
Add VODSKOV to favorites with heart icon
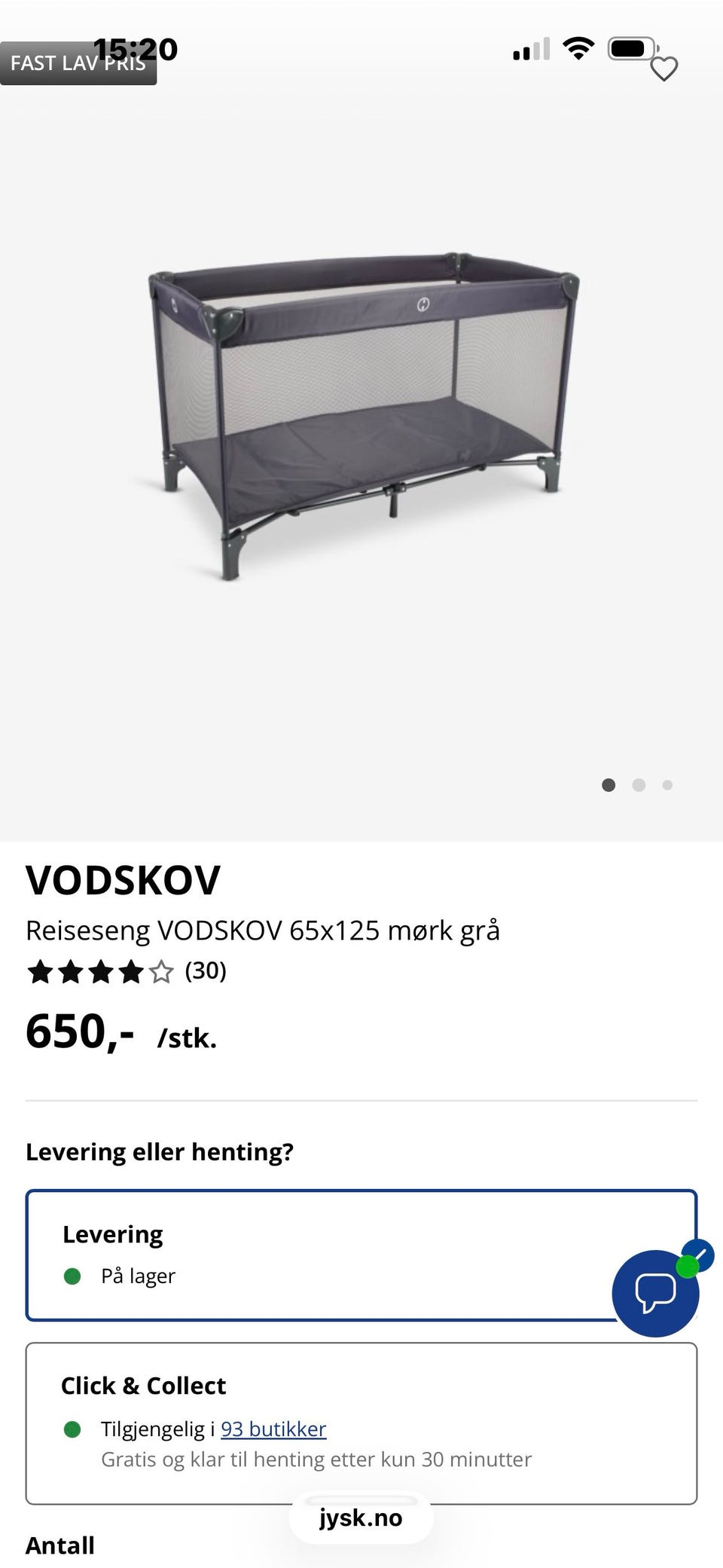[664, 69]
